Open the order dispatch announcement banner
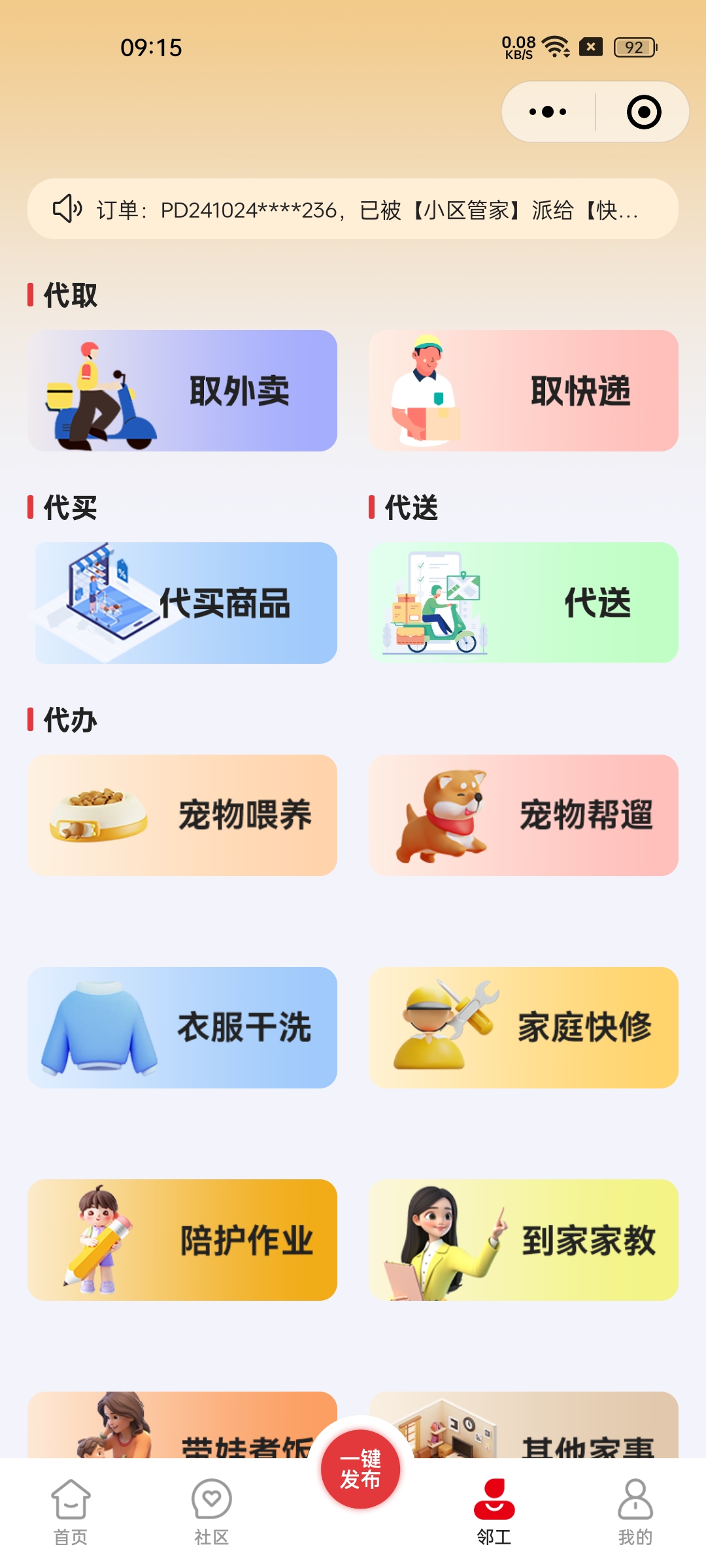The height and width of the screenshot is (1568, 706). (x=353, y=210)
